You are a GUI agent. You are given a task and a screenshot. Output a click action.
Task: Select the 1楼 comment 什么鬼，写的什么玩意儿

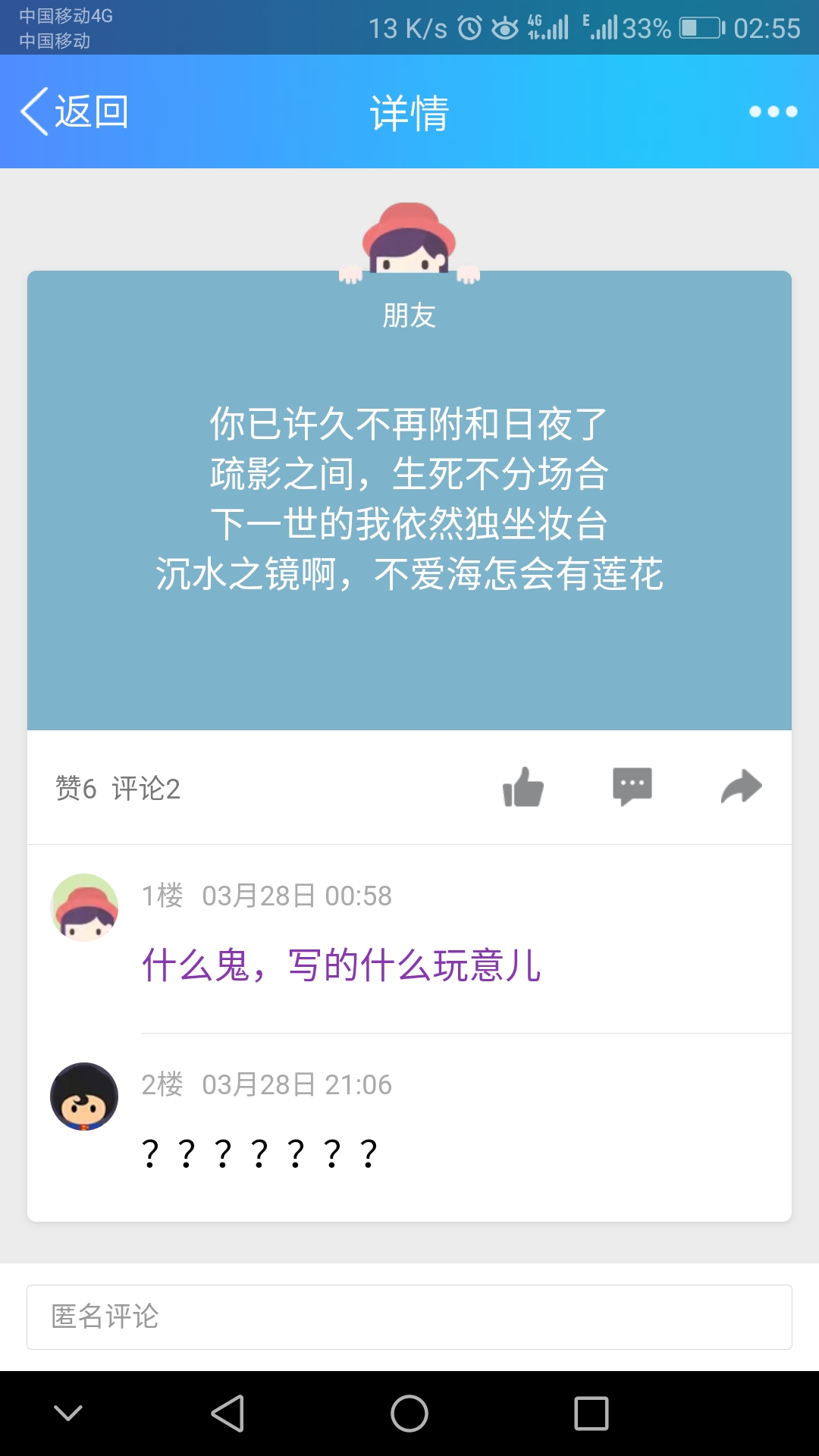point(341,966)
